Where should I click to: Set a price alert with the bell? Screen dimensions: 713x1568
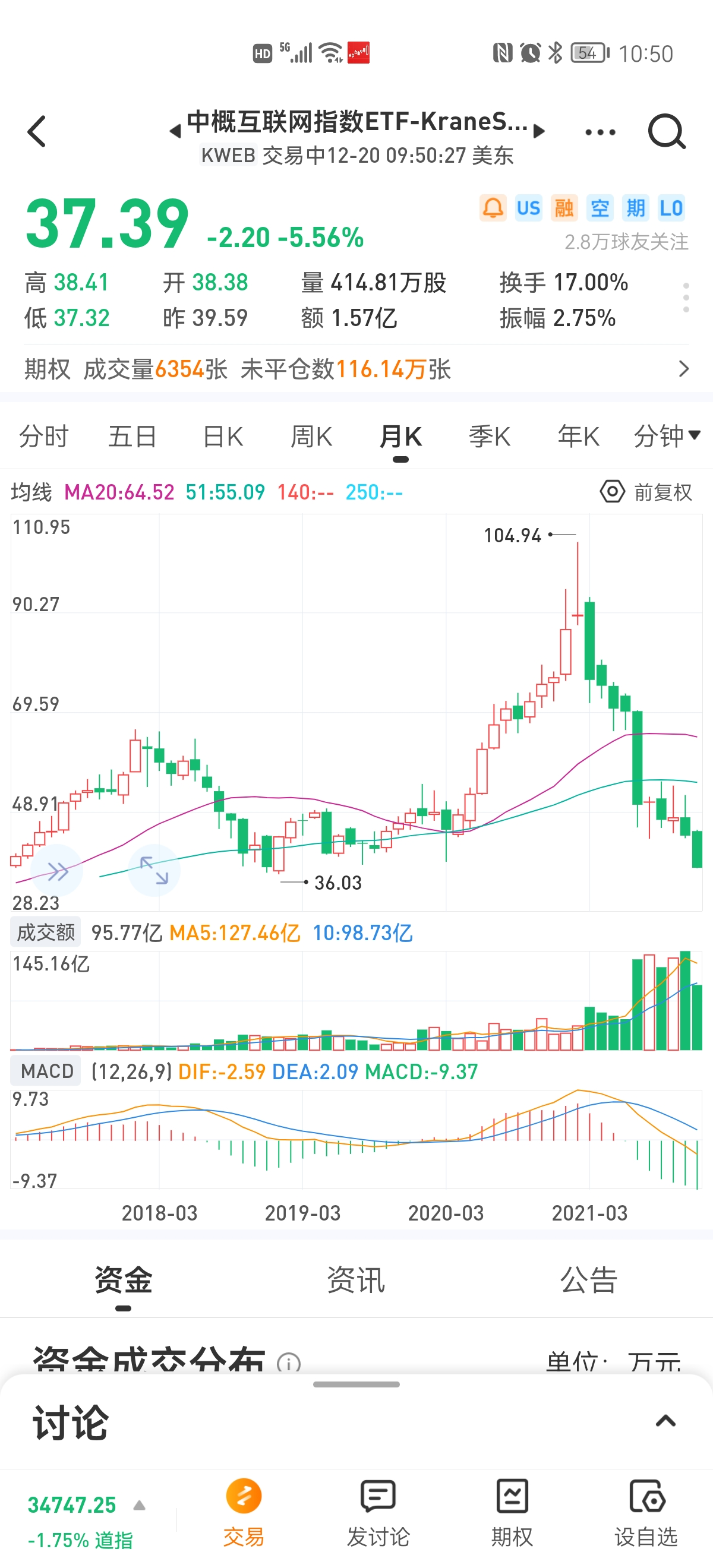[493, 208]
